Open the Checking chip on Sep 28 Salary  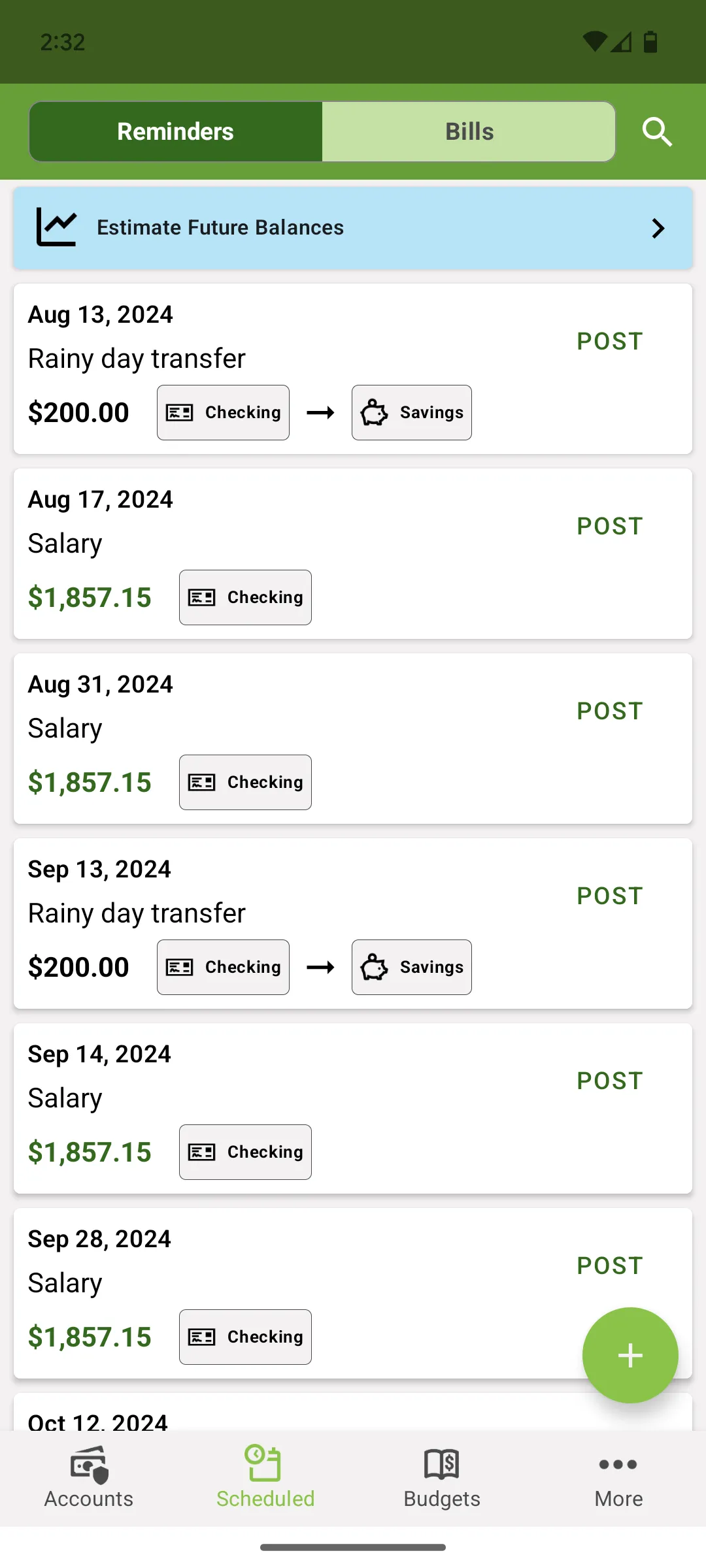(244, 1337)
